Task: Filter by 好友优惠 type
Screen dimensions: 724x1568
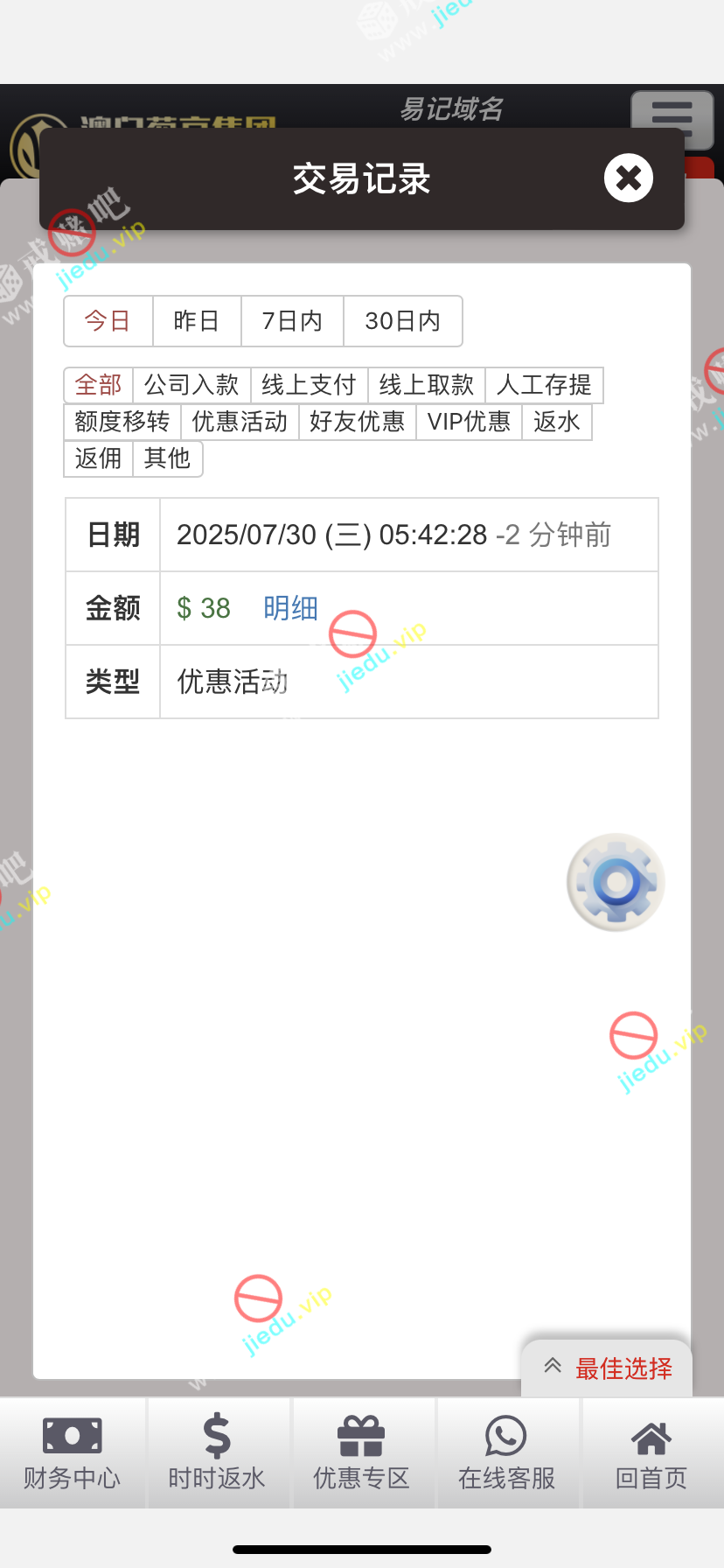Action: pos(357,422)
